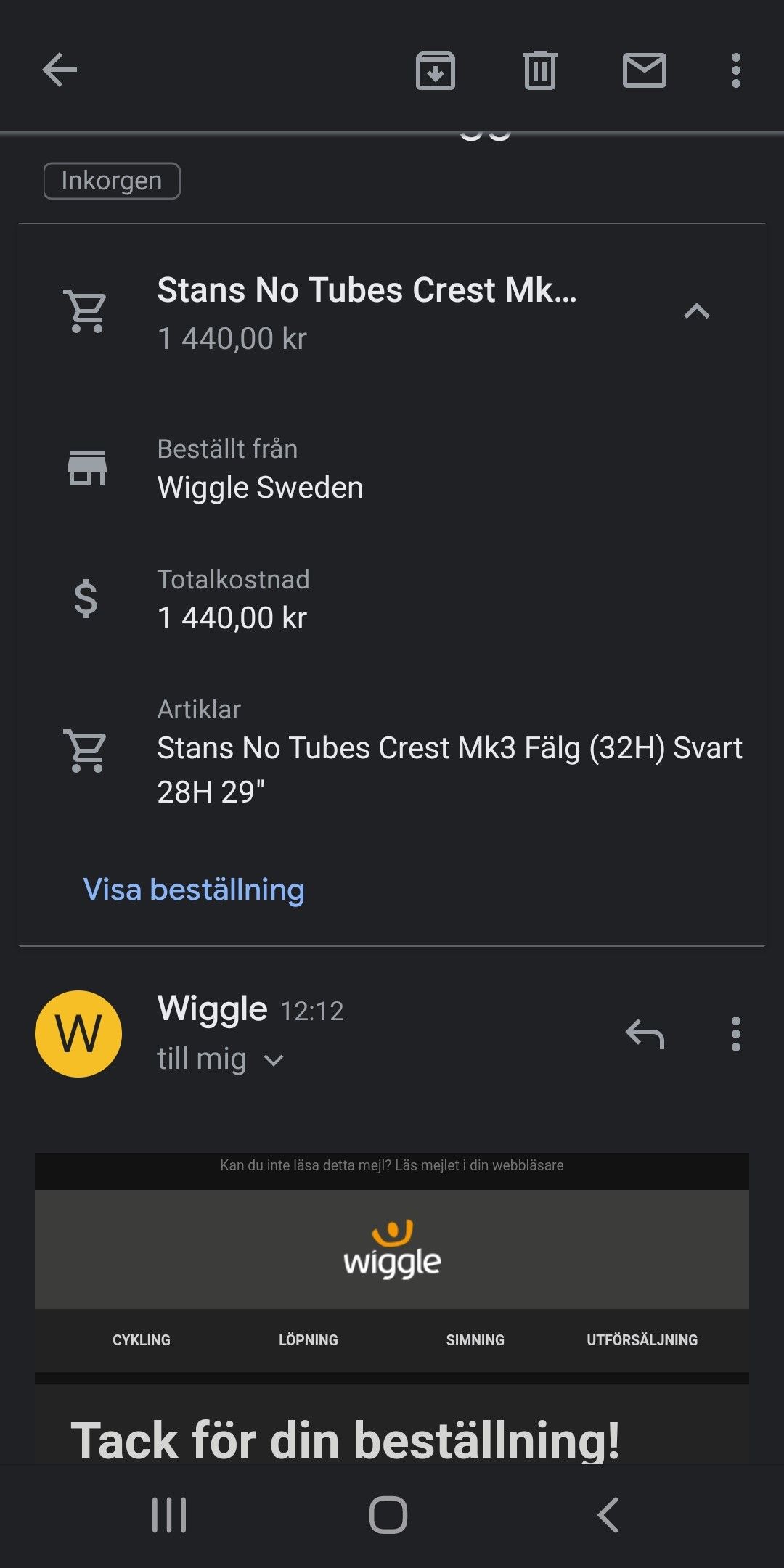
Task: Open system recent apps
Action: [x=169, y=1515]
